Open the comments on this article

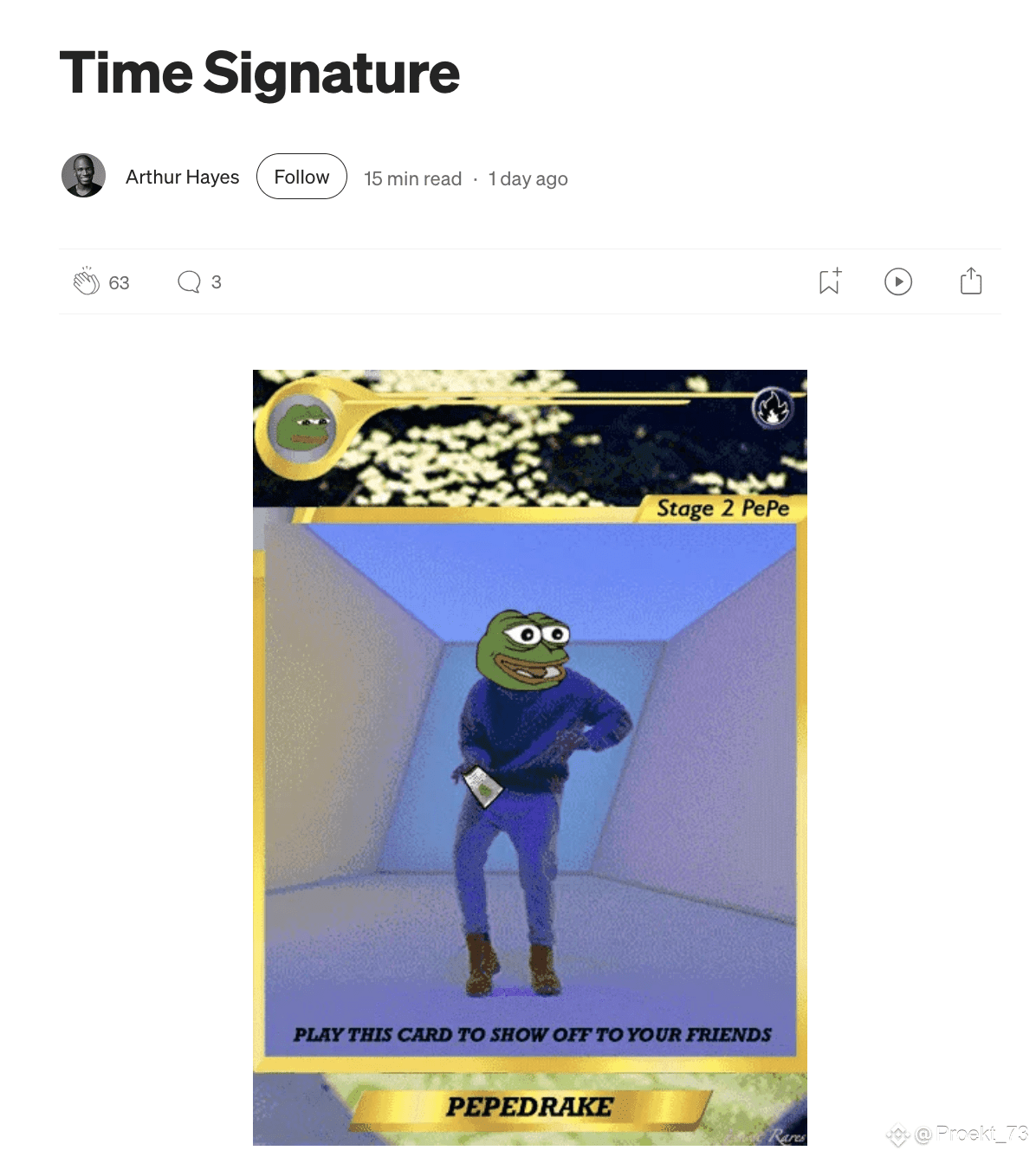189,281
